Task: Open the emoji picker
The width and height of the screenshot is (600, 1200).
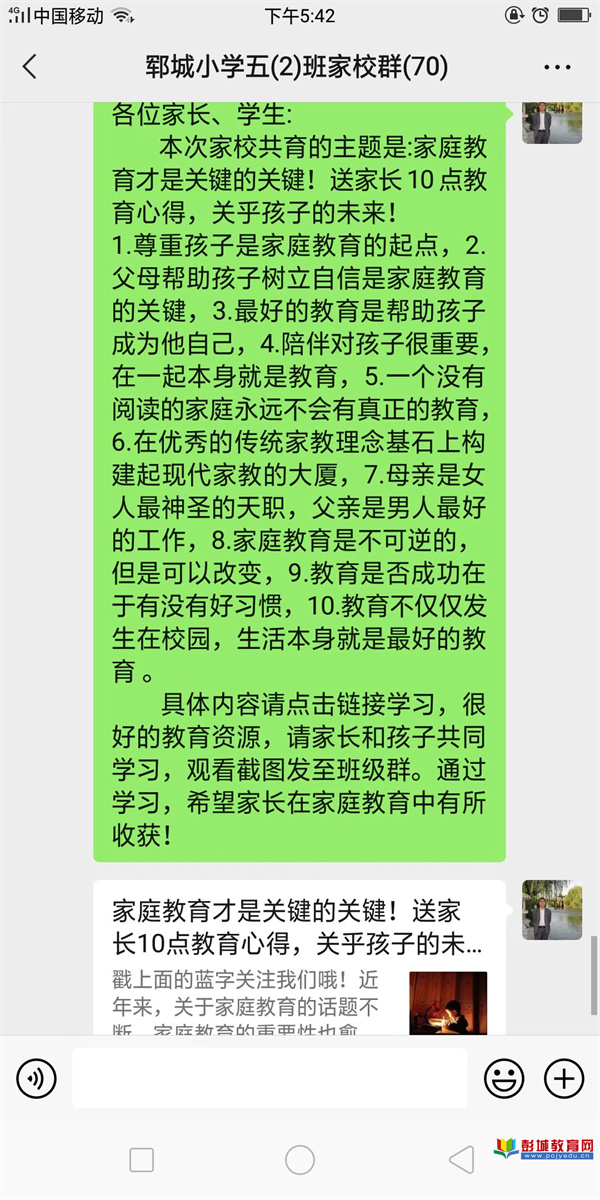Action: pos(504,1078)
